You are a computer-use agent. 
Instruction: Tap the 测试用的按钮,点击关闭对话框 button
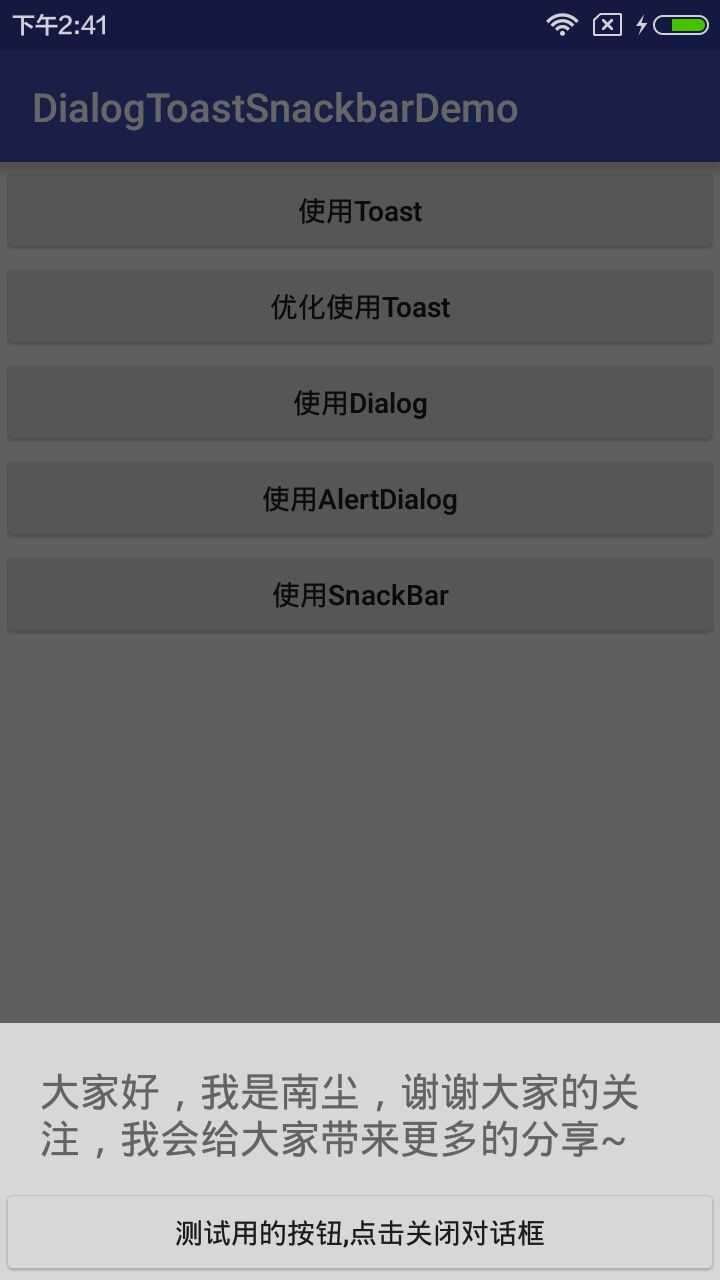(360, 1233)
